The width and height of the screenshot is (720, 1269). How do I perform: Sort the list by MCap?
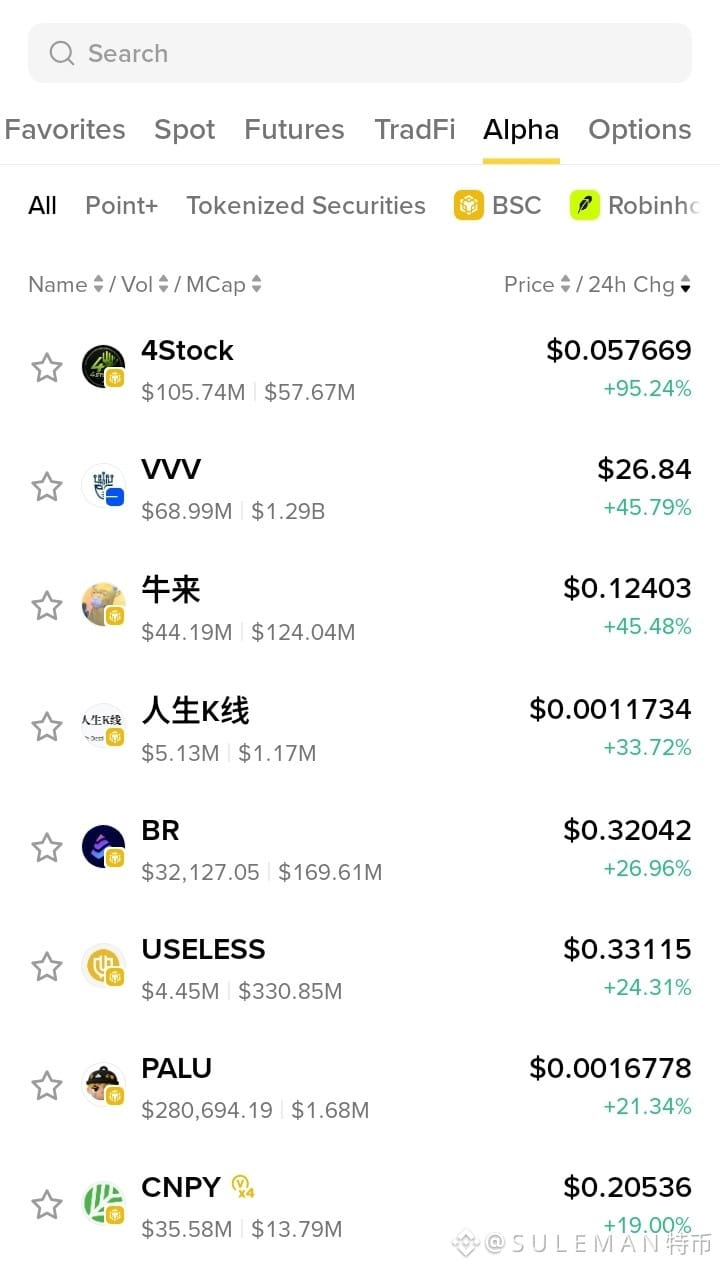click(224, 284)
